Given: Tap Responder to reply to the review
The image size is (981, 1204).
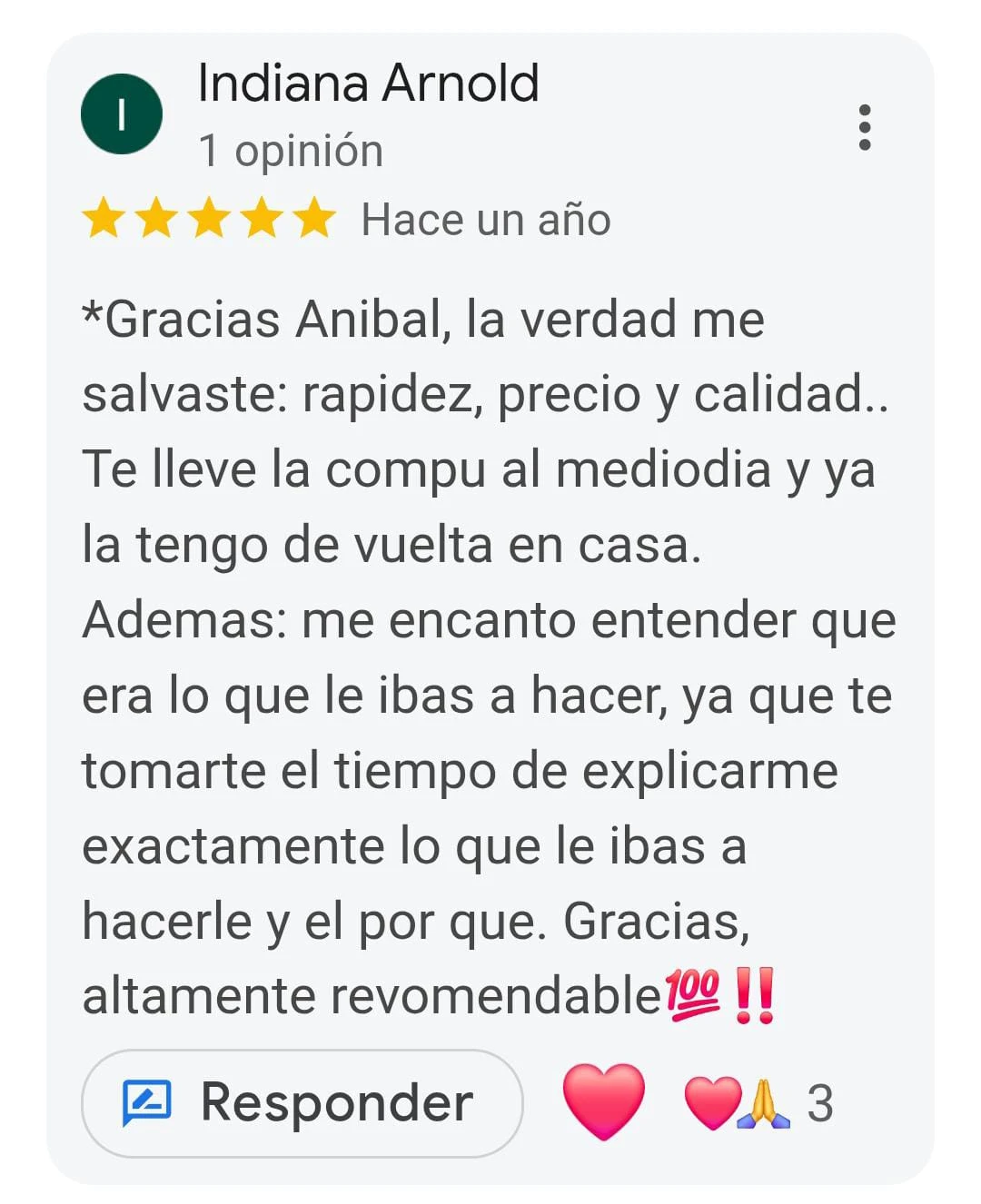Looking at the screenshot, I should 302,1103.
